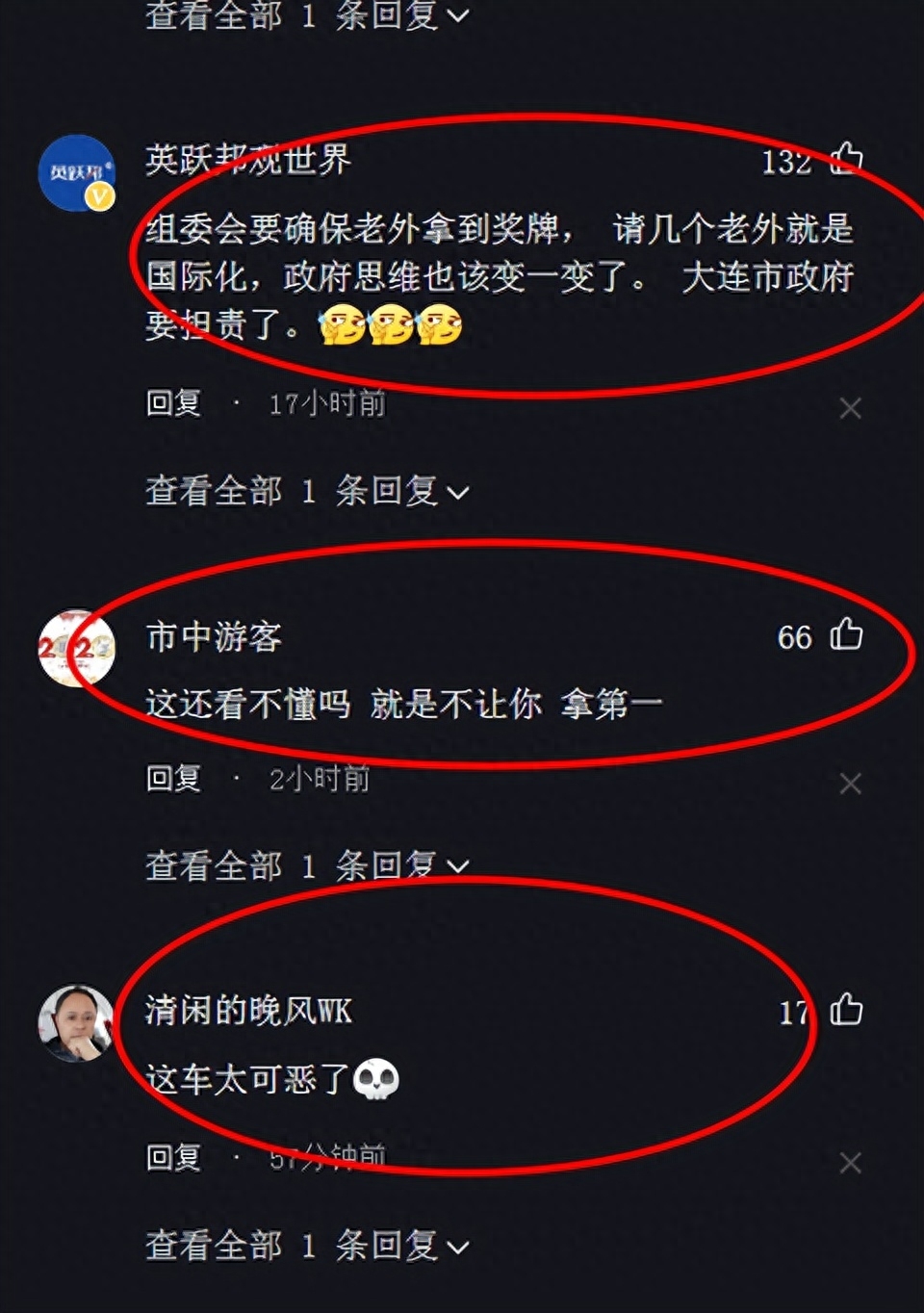The height and width of the screenshot is (1313, 924).
Task: Expand all replies under 英跃邦观世界's comment
Action: click(x=307, y=491)
